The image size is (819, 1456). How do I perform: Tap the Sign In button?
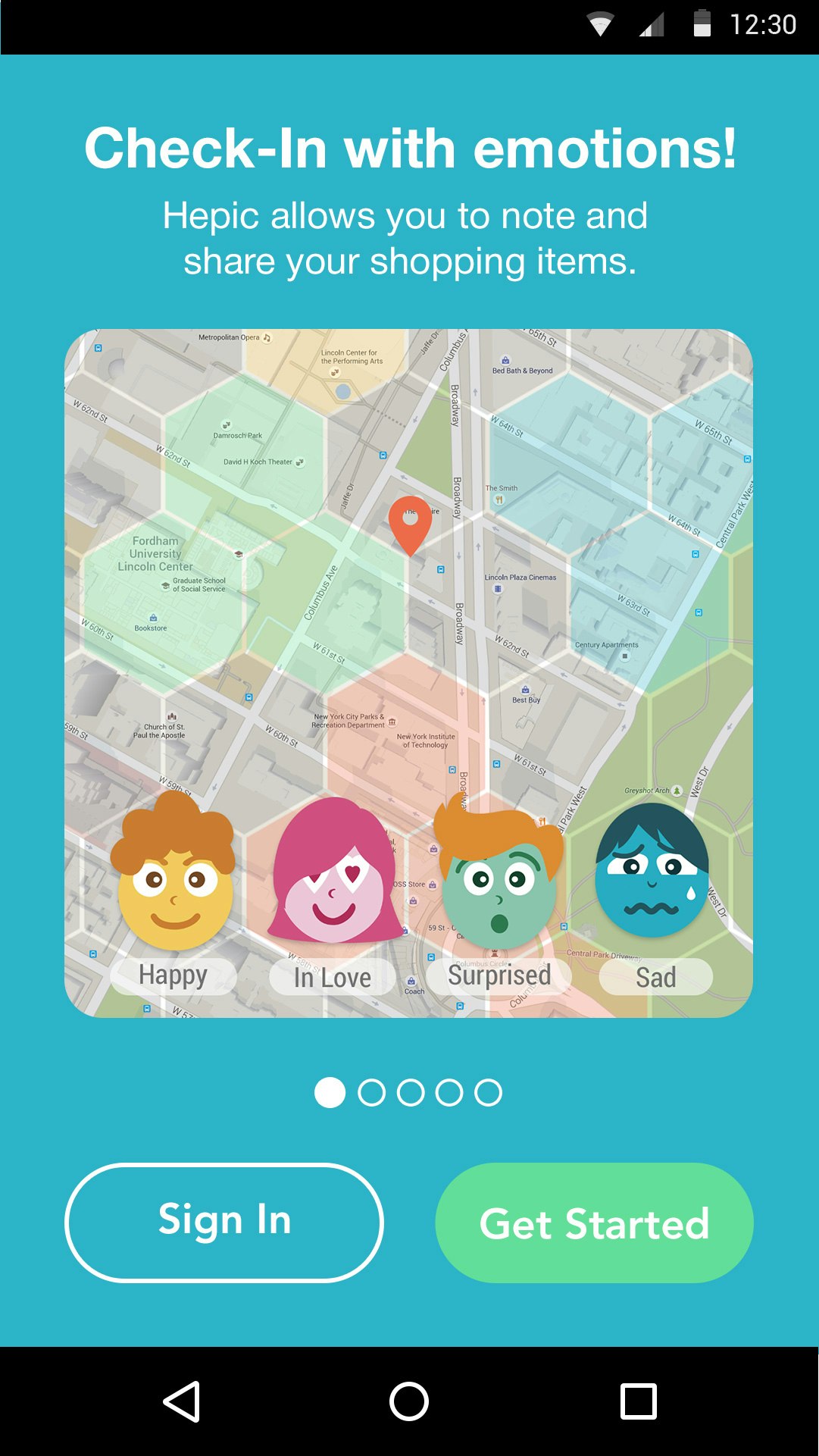pos(224,1222)
